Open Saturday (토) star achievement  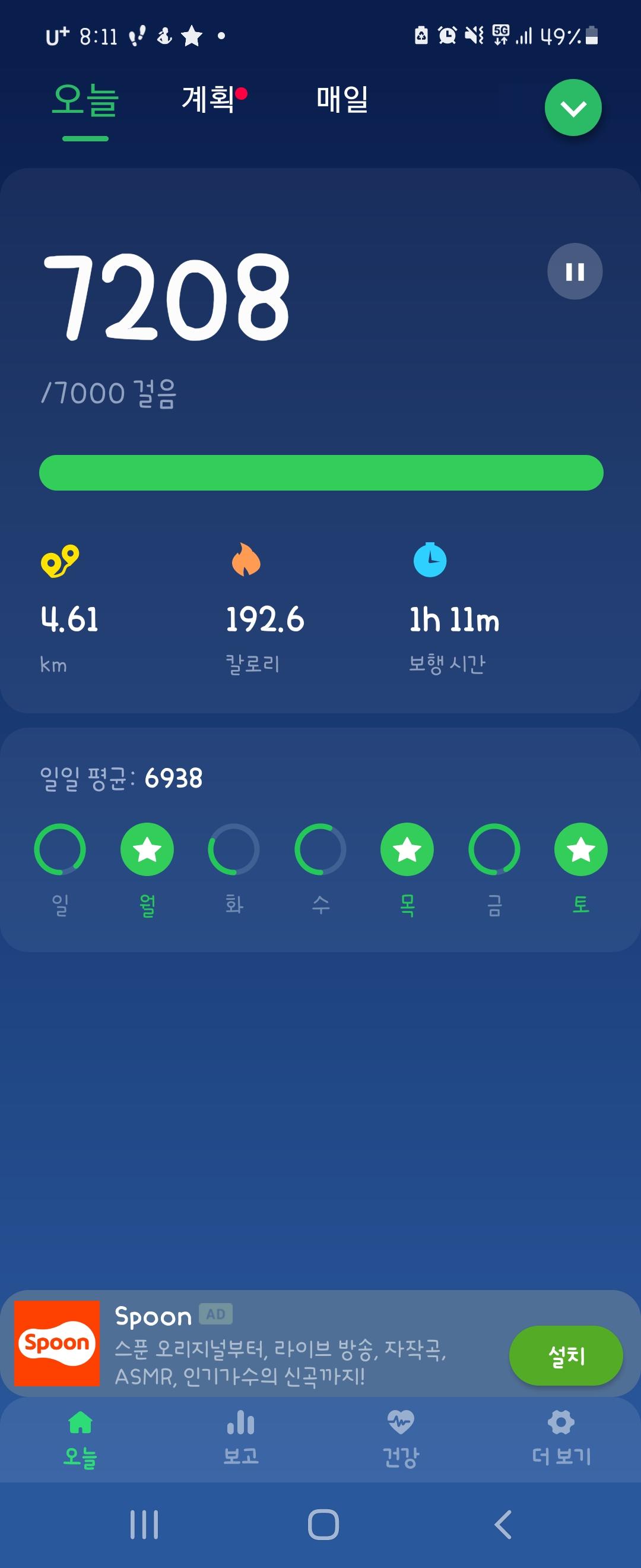581,849
